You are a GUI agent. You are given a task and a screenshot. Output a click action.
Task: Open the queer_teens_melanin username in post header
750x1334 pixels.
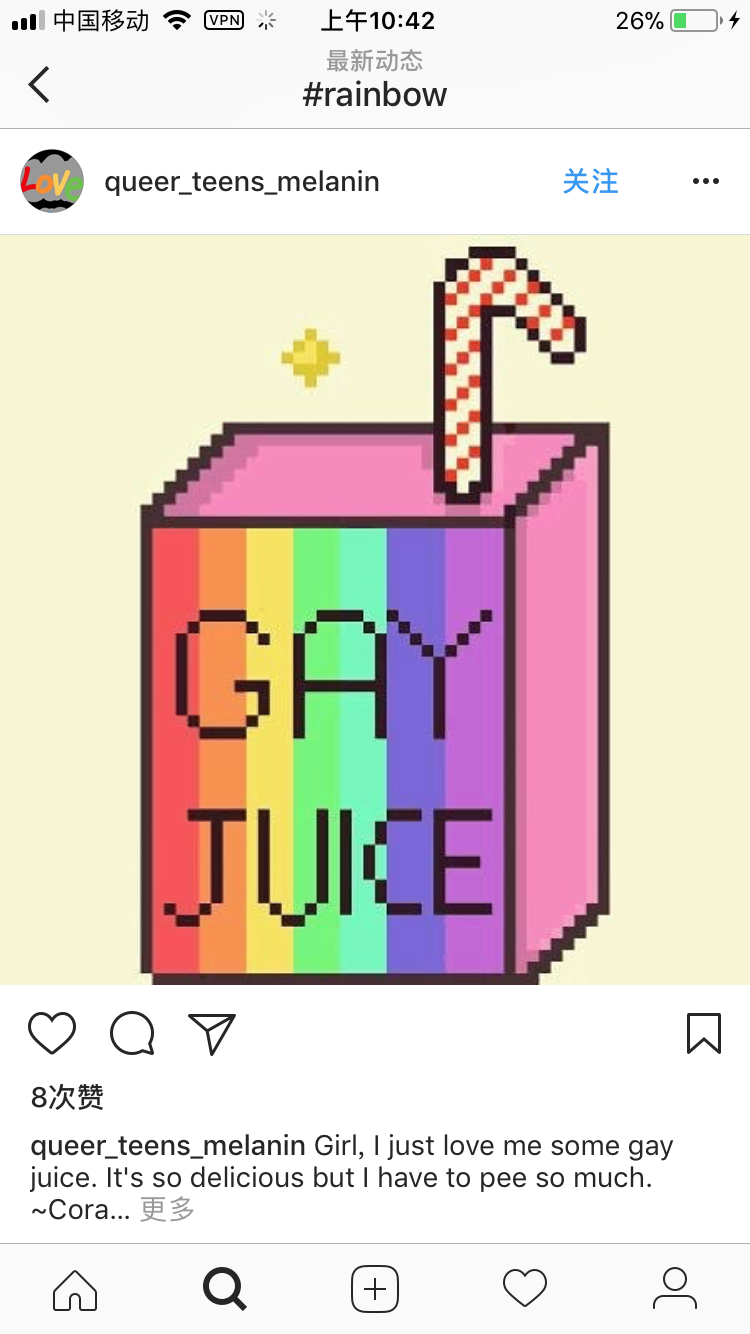242,182
